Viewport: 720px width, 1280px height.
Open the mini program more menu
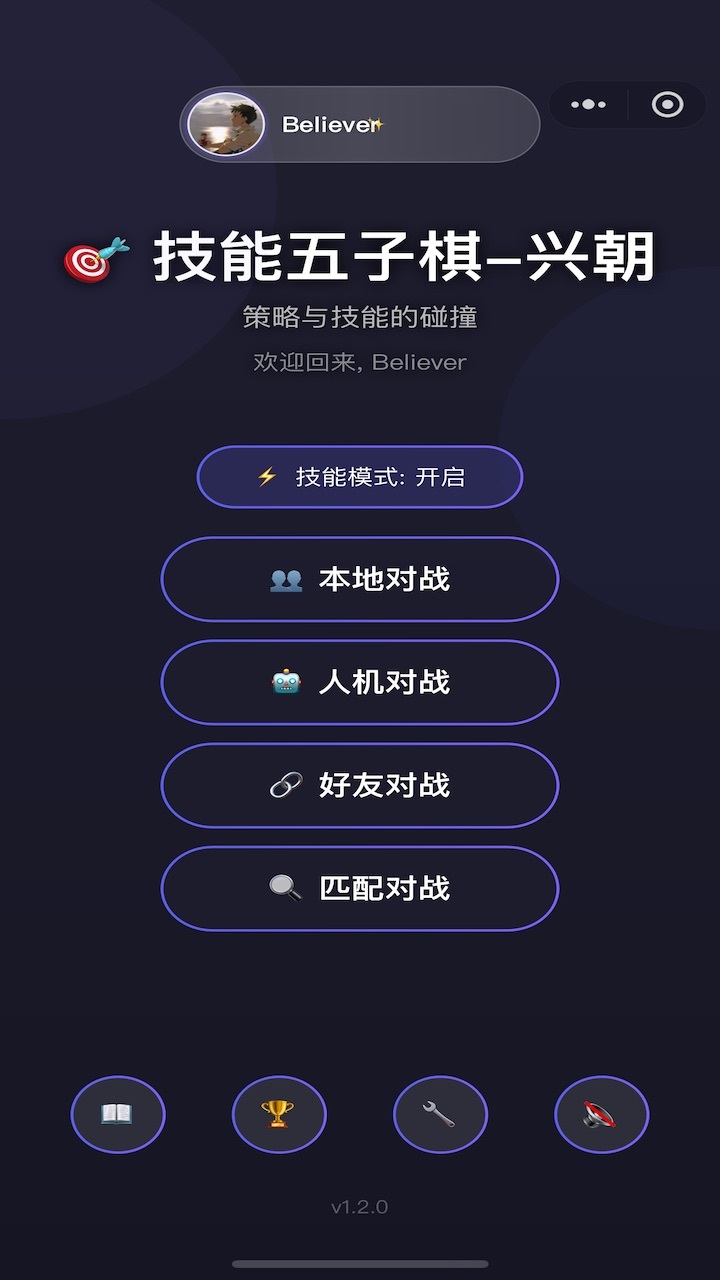pyautogui.click(x=588, y=105)
